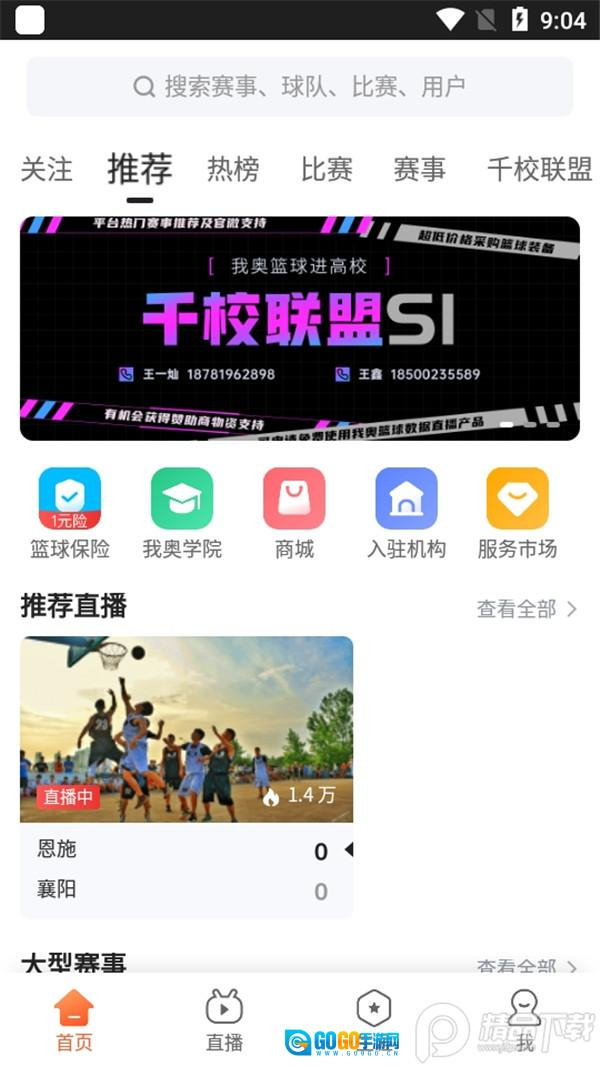Go to the 赛事 top tab
This screenshot has height=1066, width=600.
click(x=420, y=170)
